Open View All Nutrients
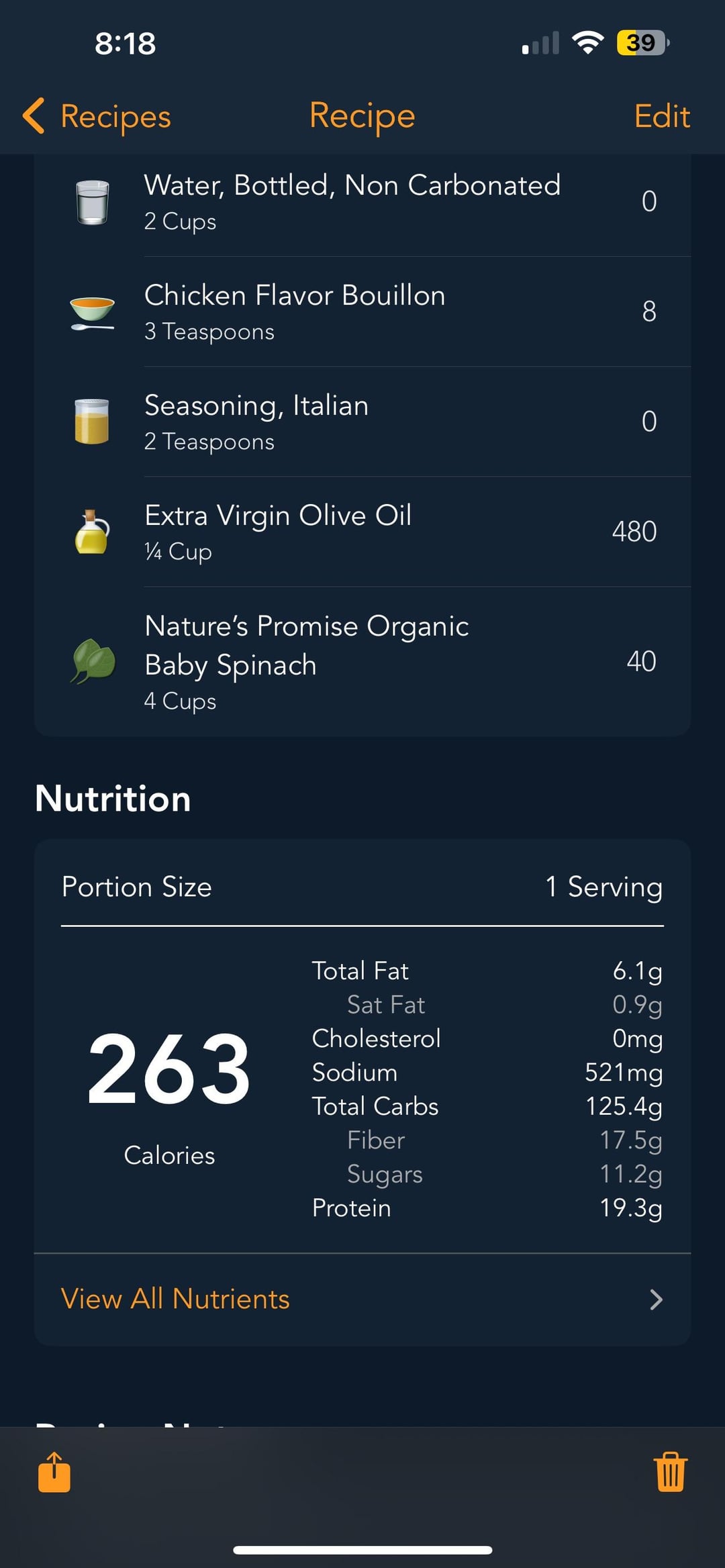The image size is (725, 1568). pos(362,1299)
